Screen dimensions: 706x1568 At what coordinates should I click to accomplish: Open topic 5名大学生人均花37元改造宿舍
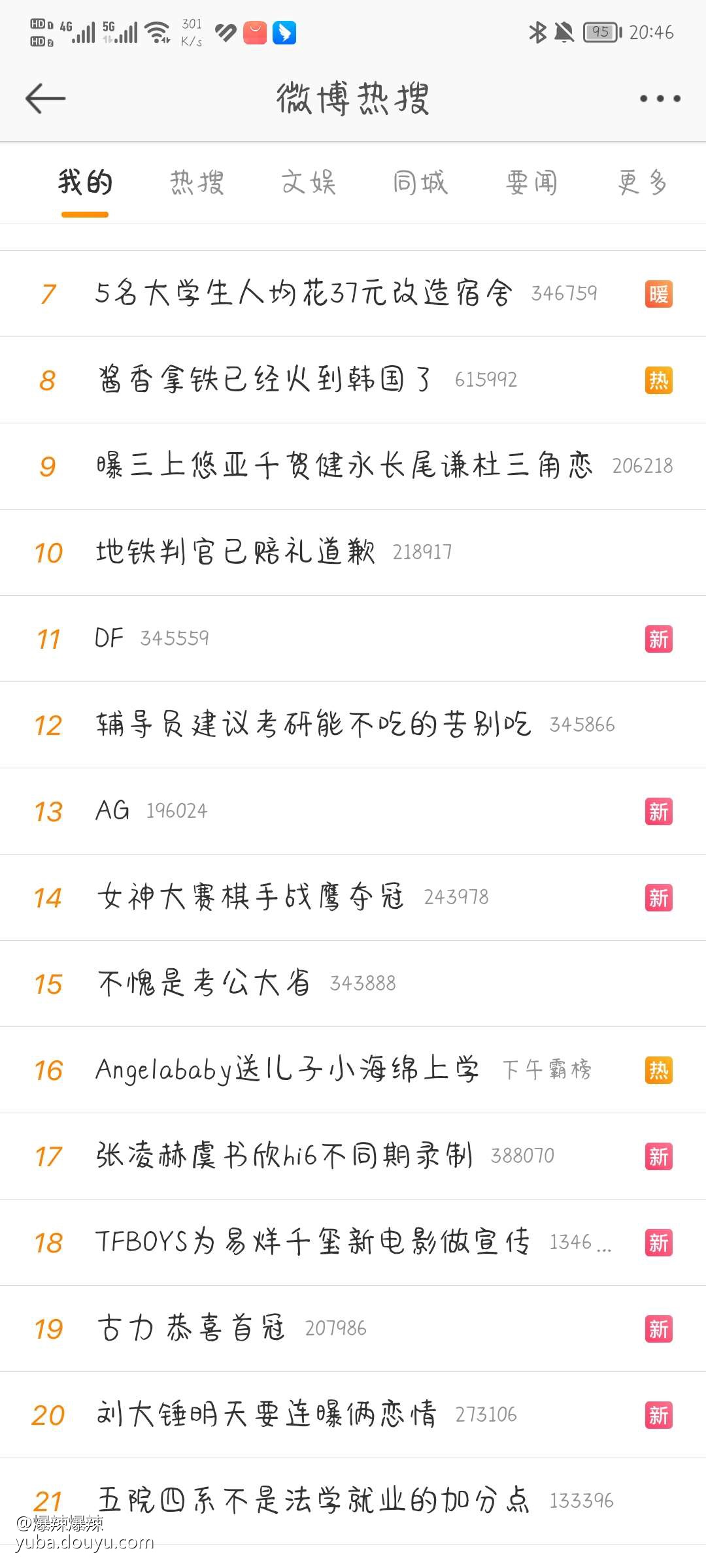303,293
